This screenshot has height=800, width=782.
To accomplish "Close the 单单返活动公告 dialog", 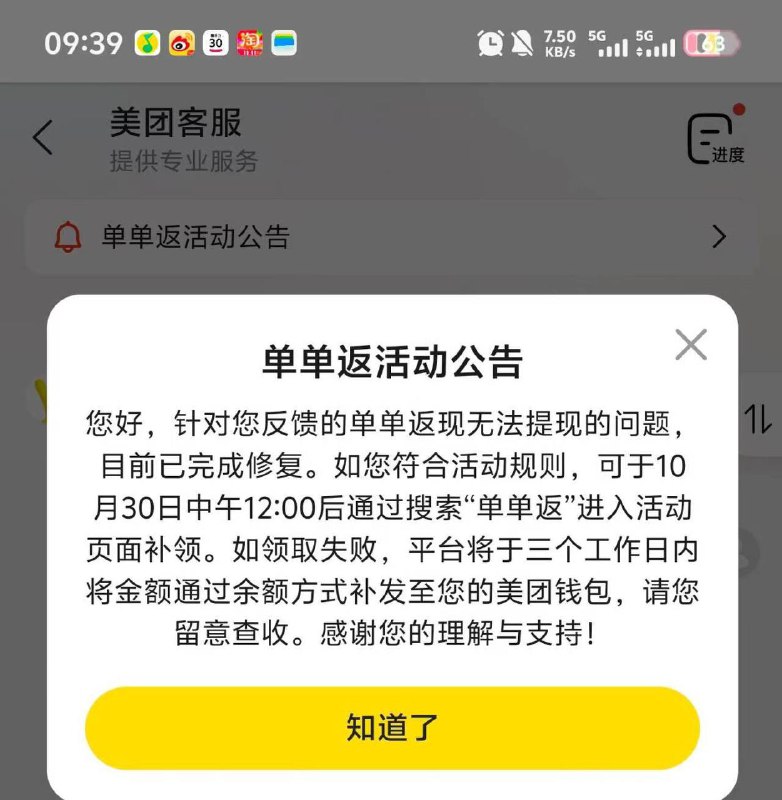I will coord(691,344).
